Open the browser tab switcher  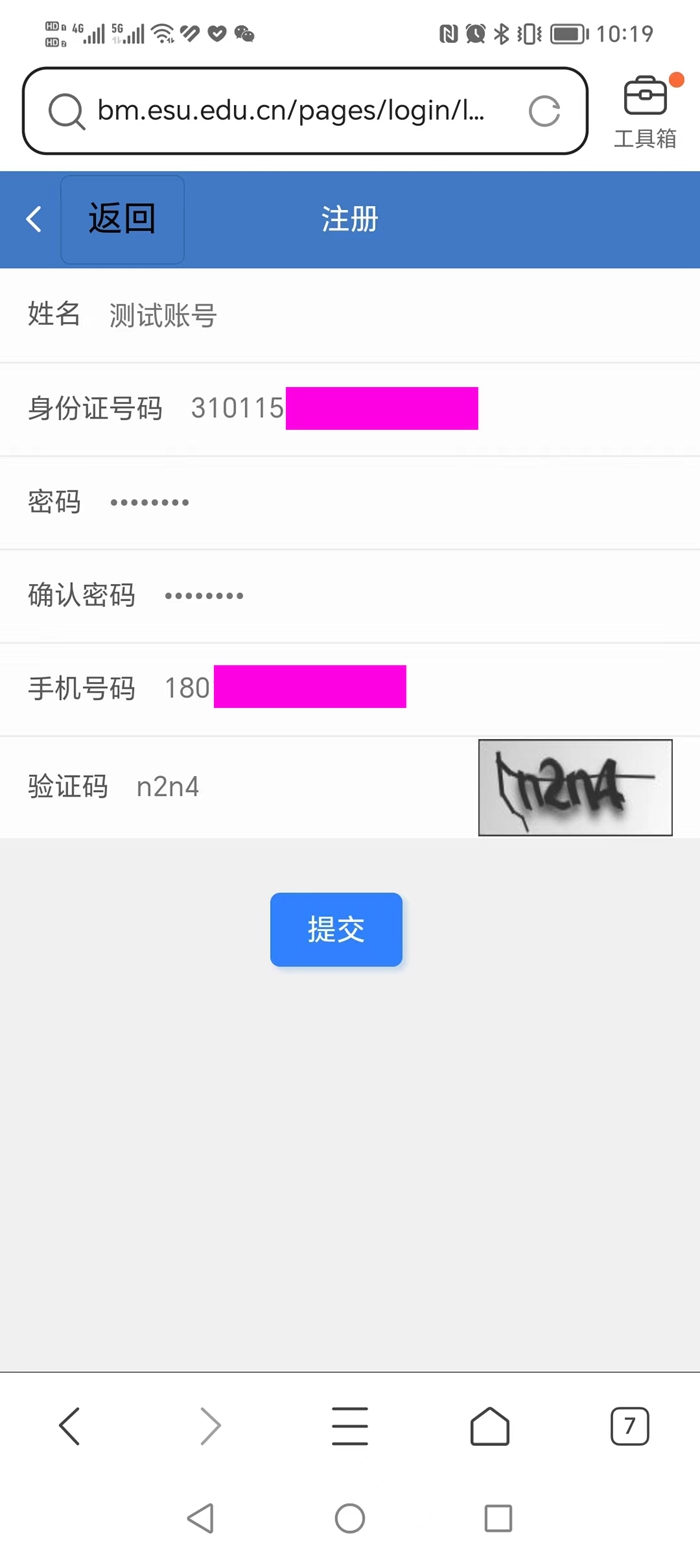tap(630, 1426)
